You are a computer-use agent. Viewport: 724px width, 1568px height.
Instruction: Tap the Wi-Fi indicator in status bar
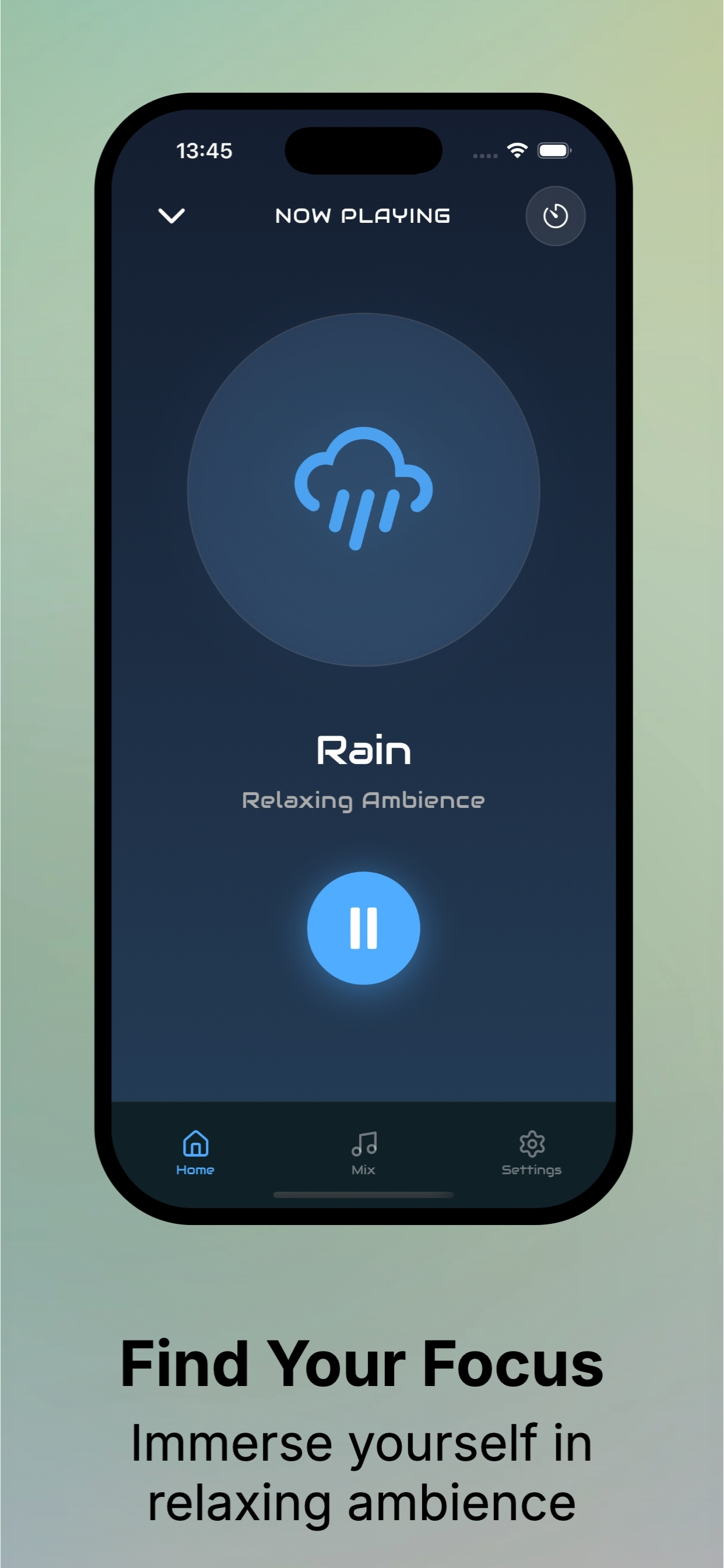point(516,151)
